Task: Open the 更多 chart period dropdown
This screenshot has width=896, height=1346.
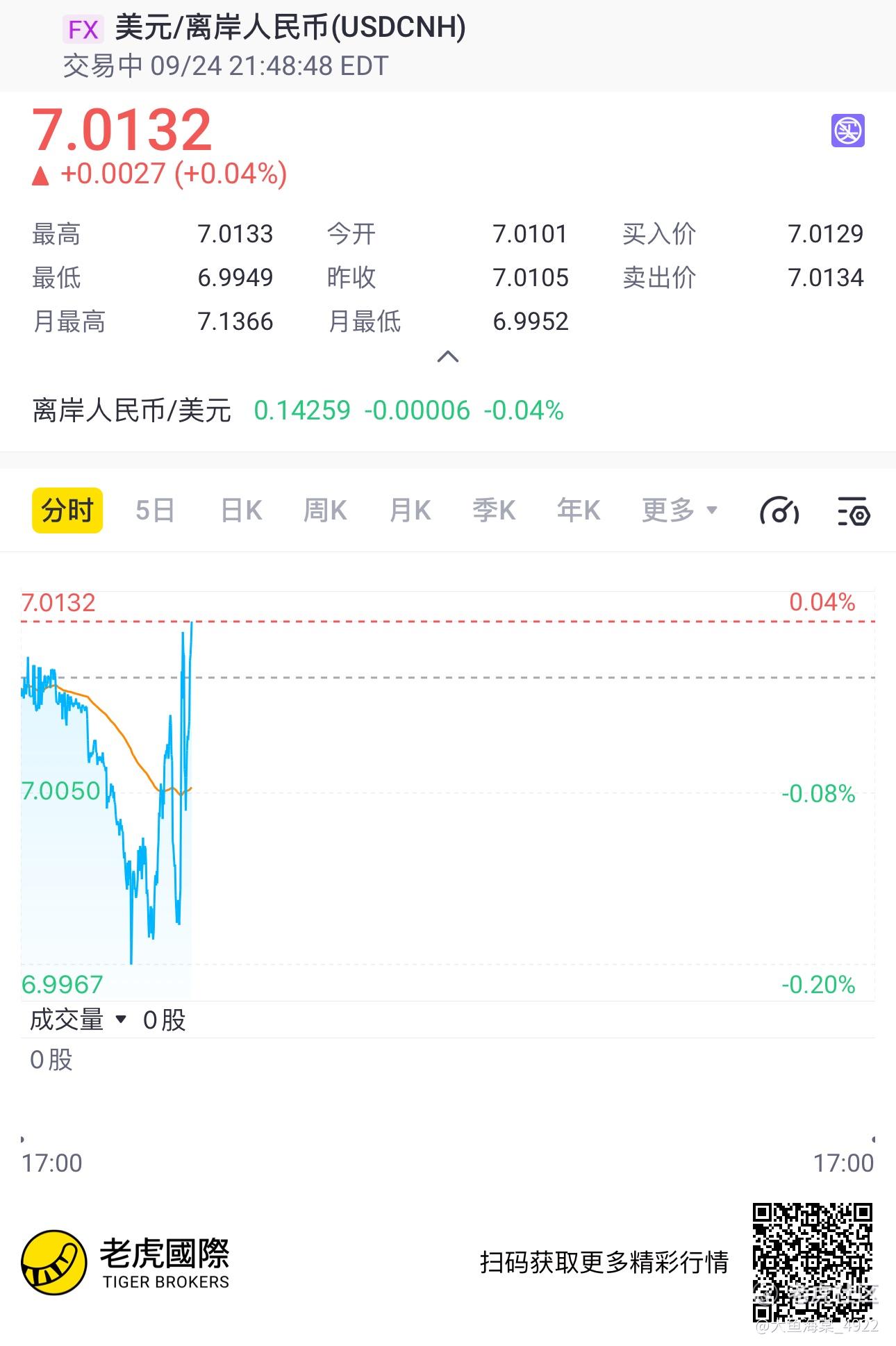Action: 679,511
